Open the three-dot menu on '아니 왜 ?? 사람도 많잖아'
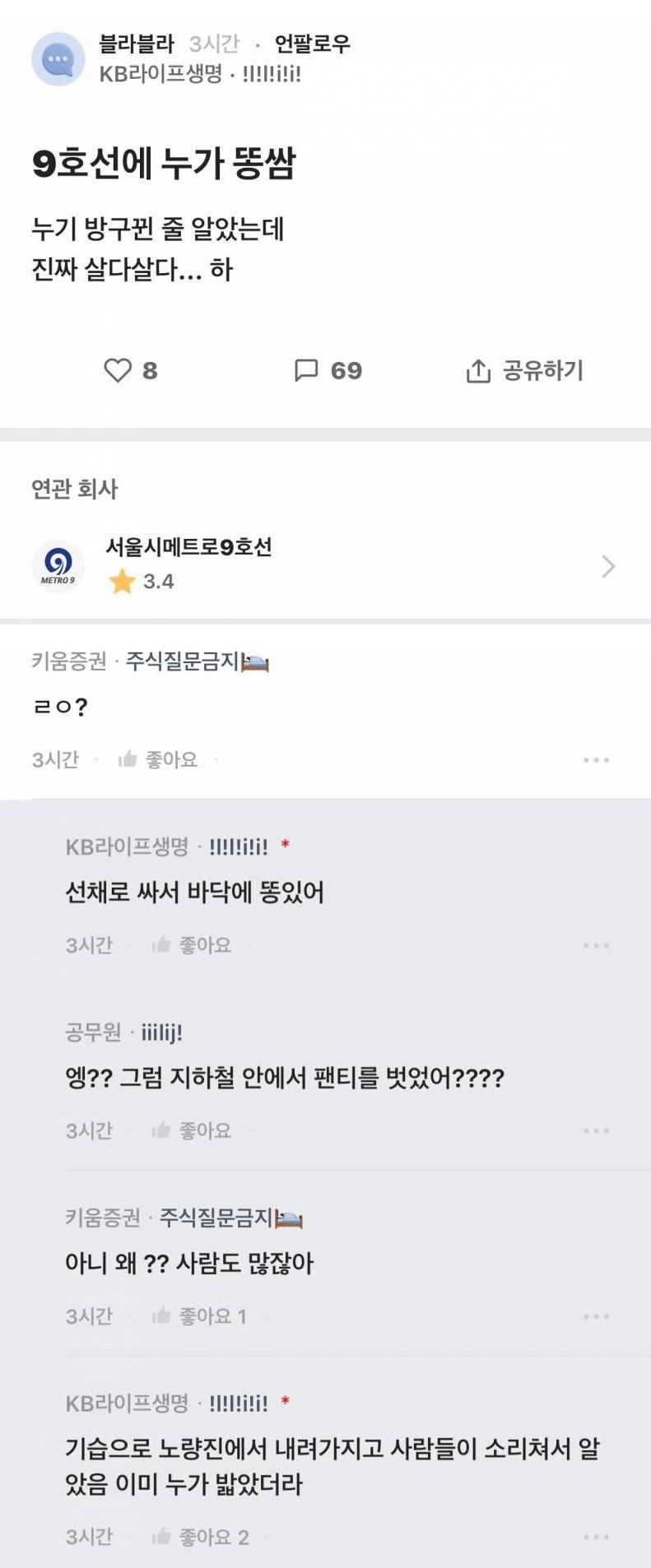Image resolution: width=651 pixels, height=1568 pixels. tap(596, 1316)
